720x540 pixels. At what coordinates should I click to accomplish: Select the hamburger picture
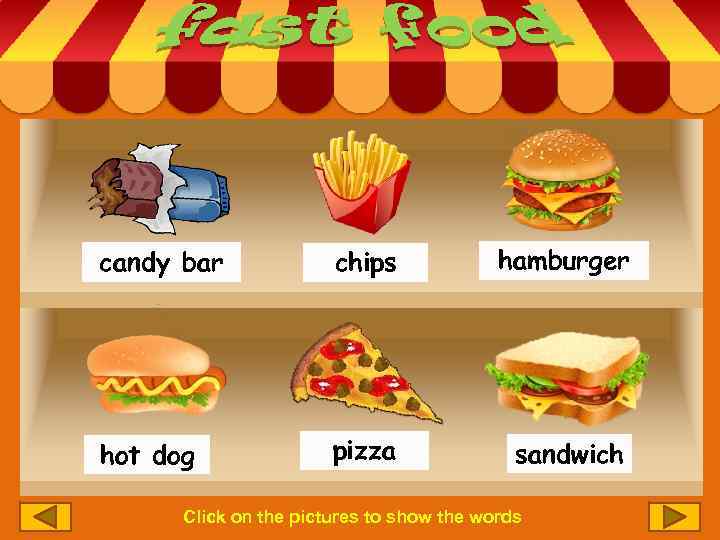[561, 181]
